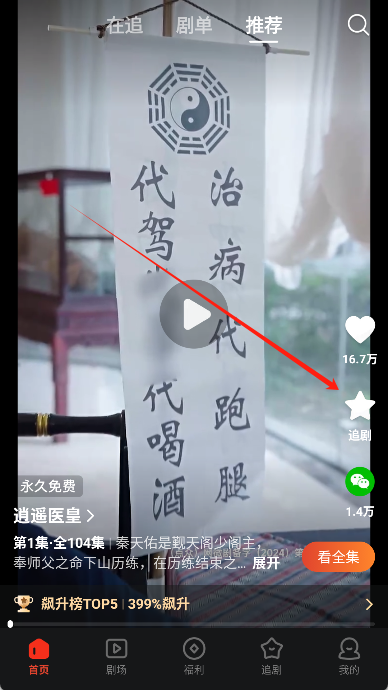Screen dimensions: 388x690
Task: Open the 飙升榜TOP5 ranking banner
Action: [x=194, y=604]
